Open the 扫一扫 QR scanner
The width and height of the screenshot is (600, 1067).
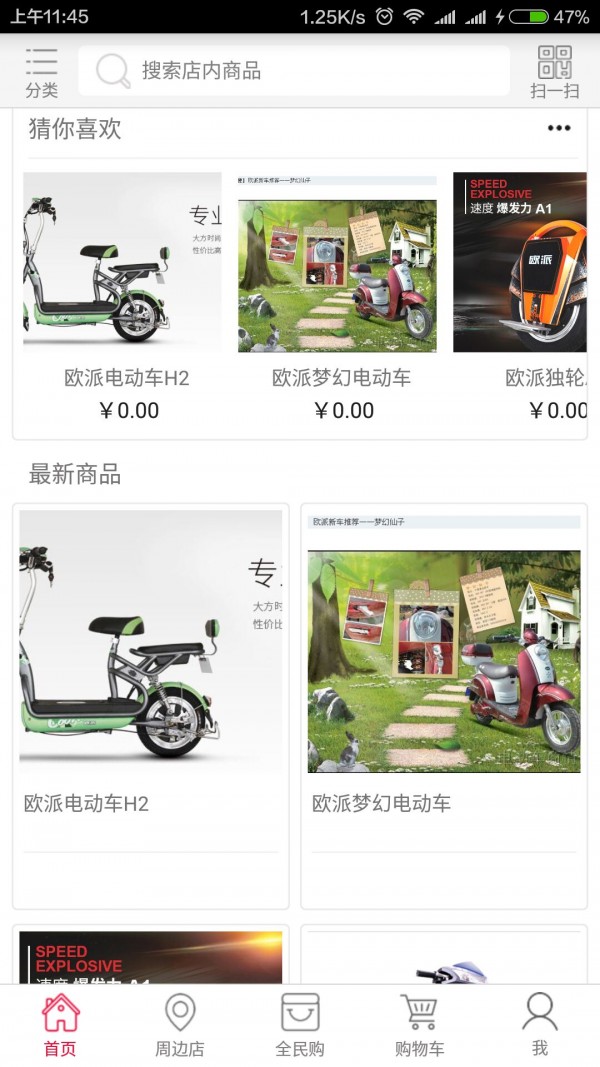coord(554,72)
